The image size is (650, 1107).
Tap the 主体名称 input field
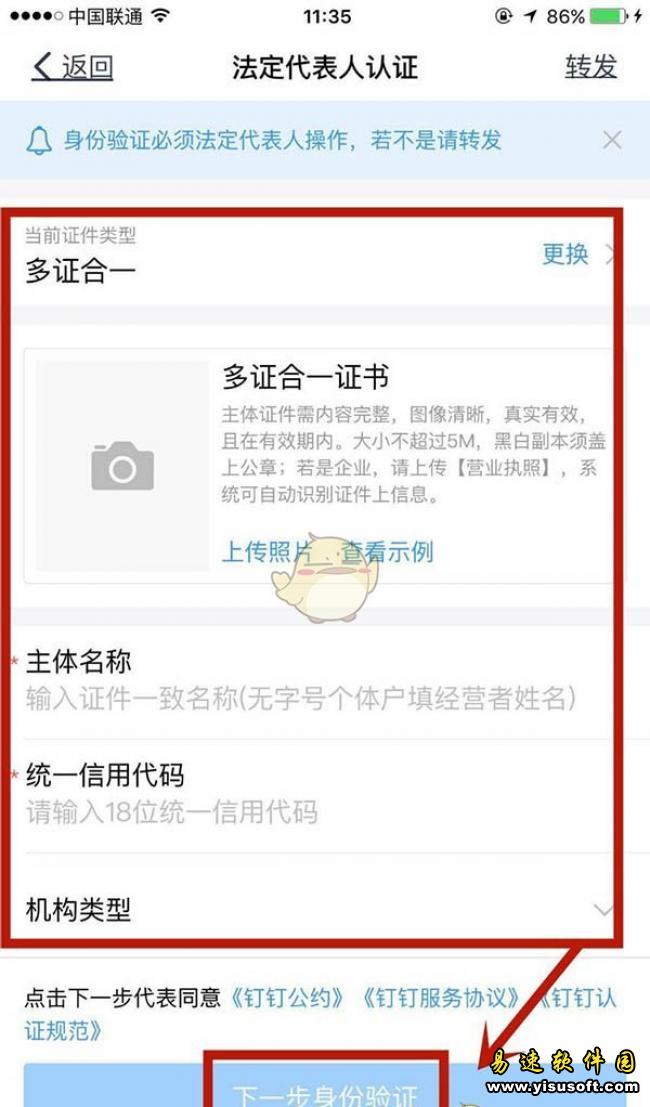pos(300,698)
